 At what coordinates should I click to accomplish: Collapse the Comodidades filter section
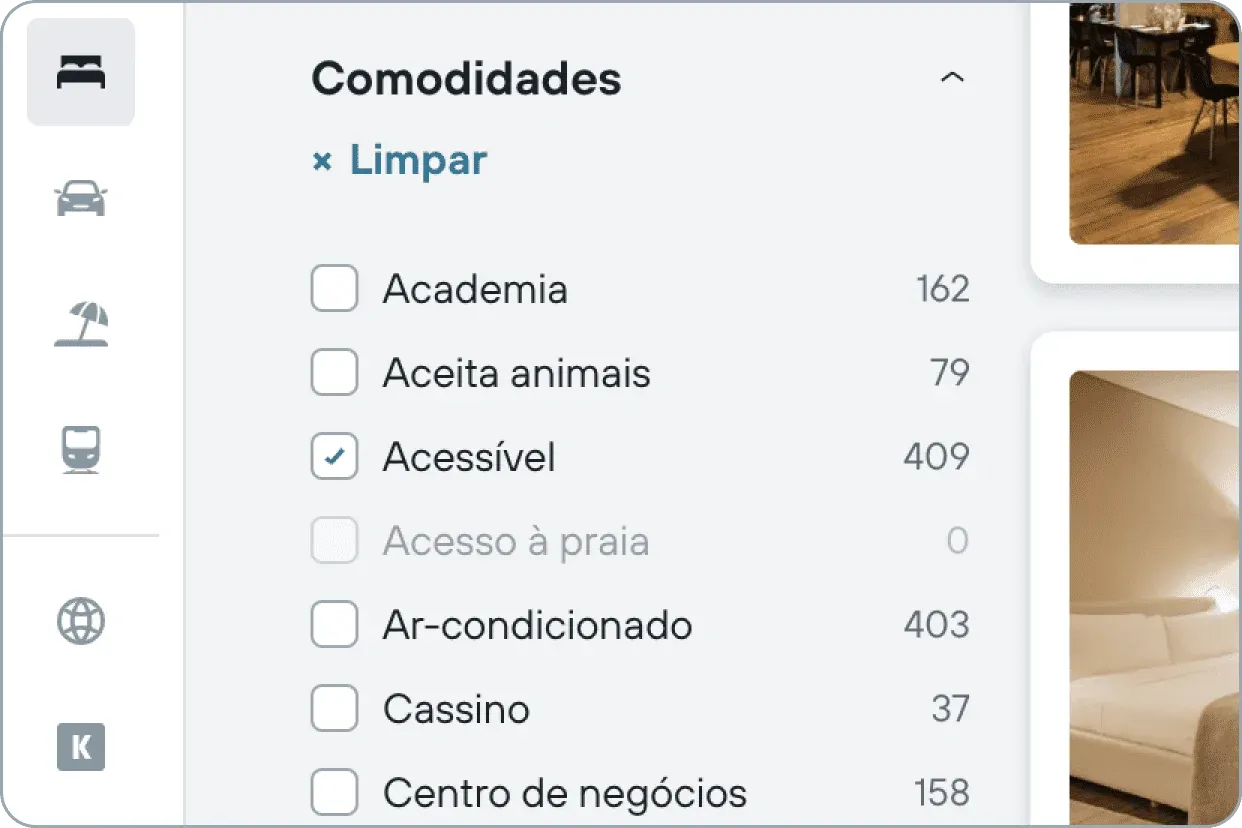coord(952,78)
